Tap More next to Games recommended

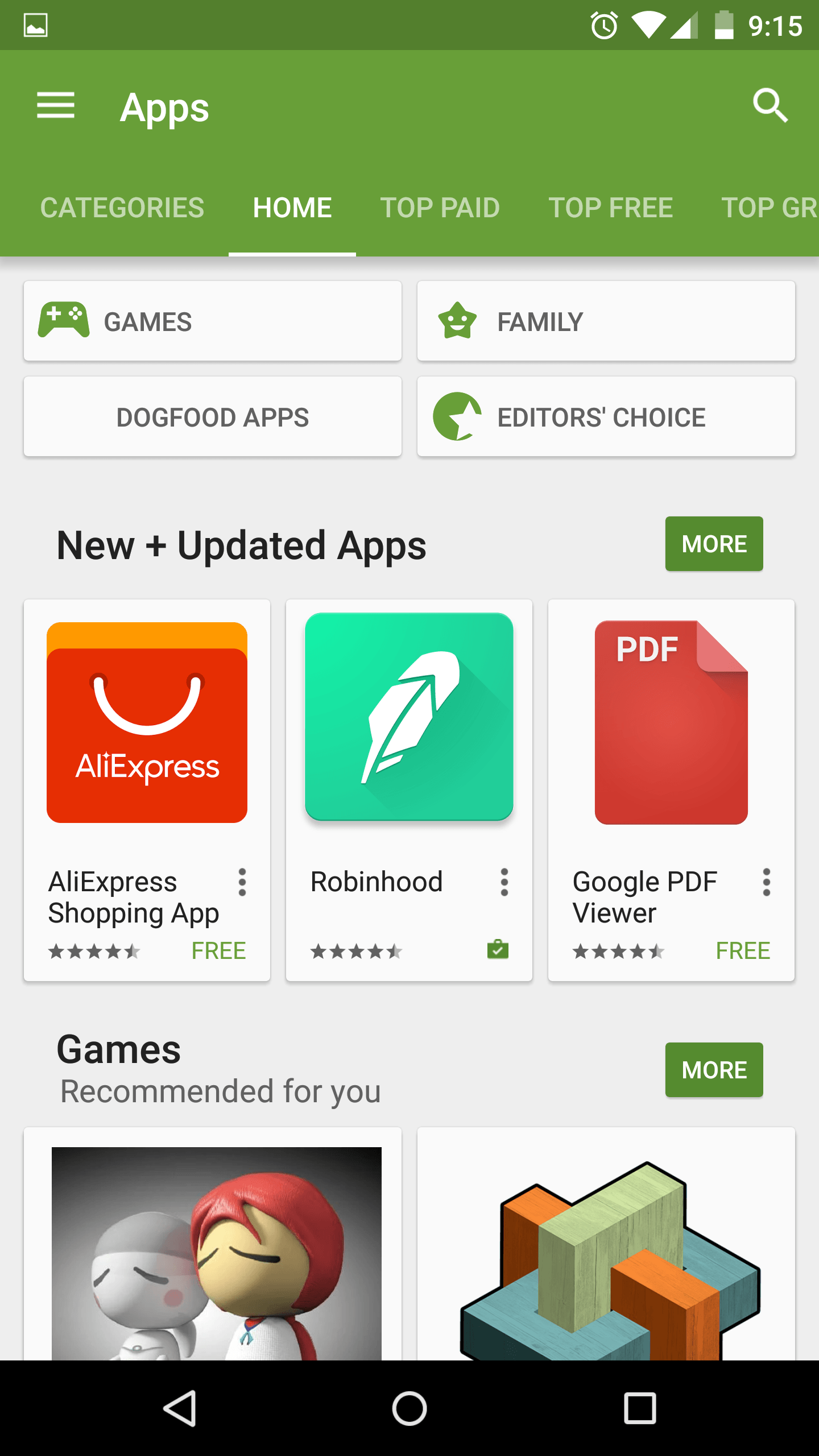pos(714,1070)
